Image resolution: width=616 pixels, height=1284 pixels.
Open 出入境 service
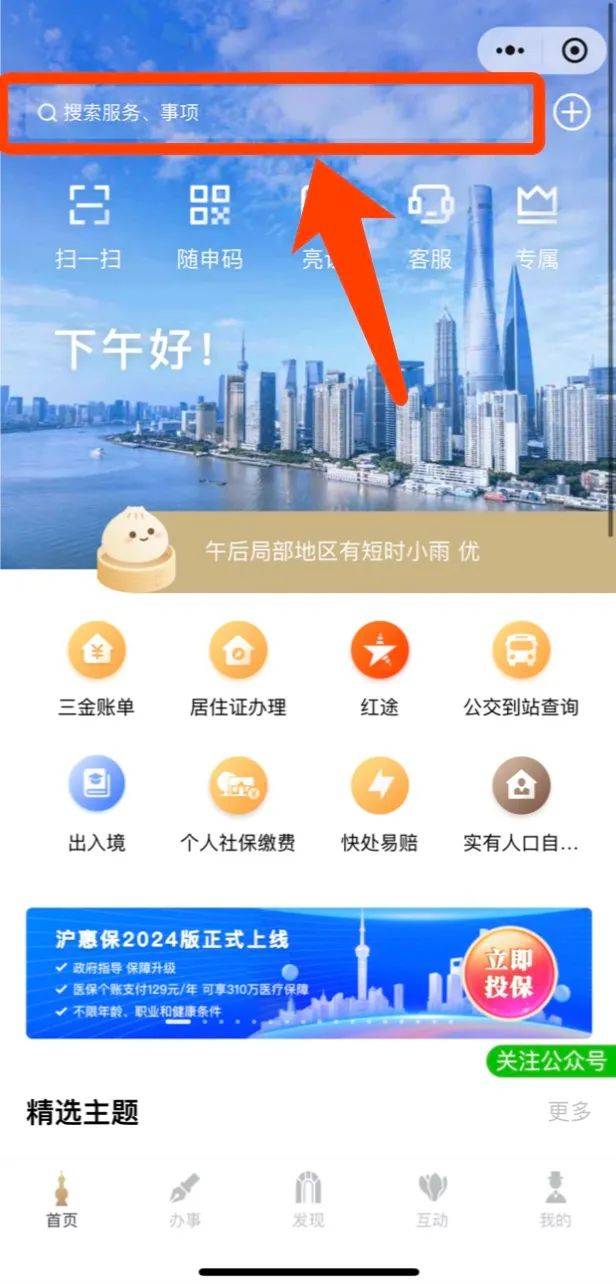(96, 806)
